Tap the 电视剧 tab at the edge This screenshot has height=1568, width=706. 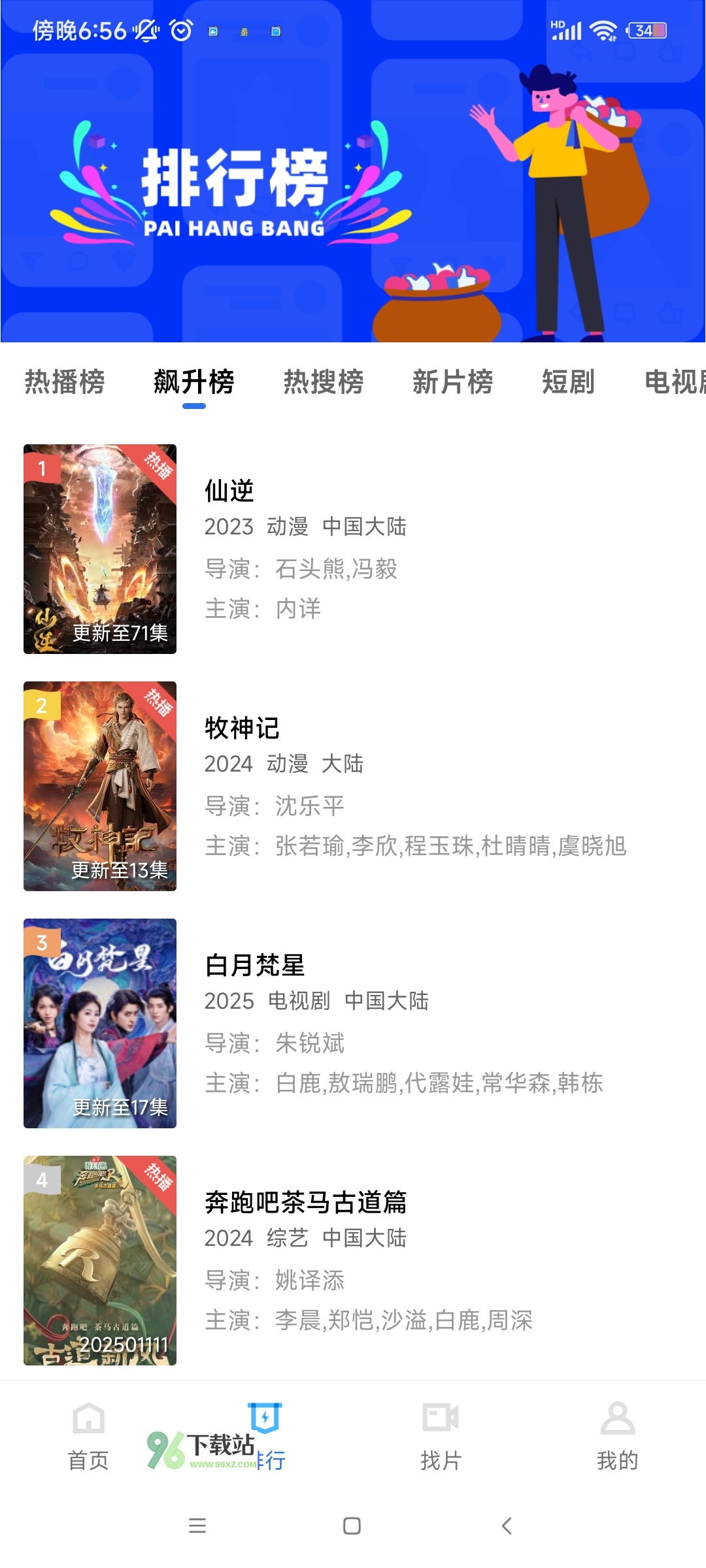pos(675,382)
